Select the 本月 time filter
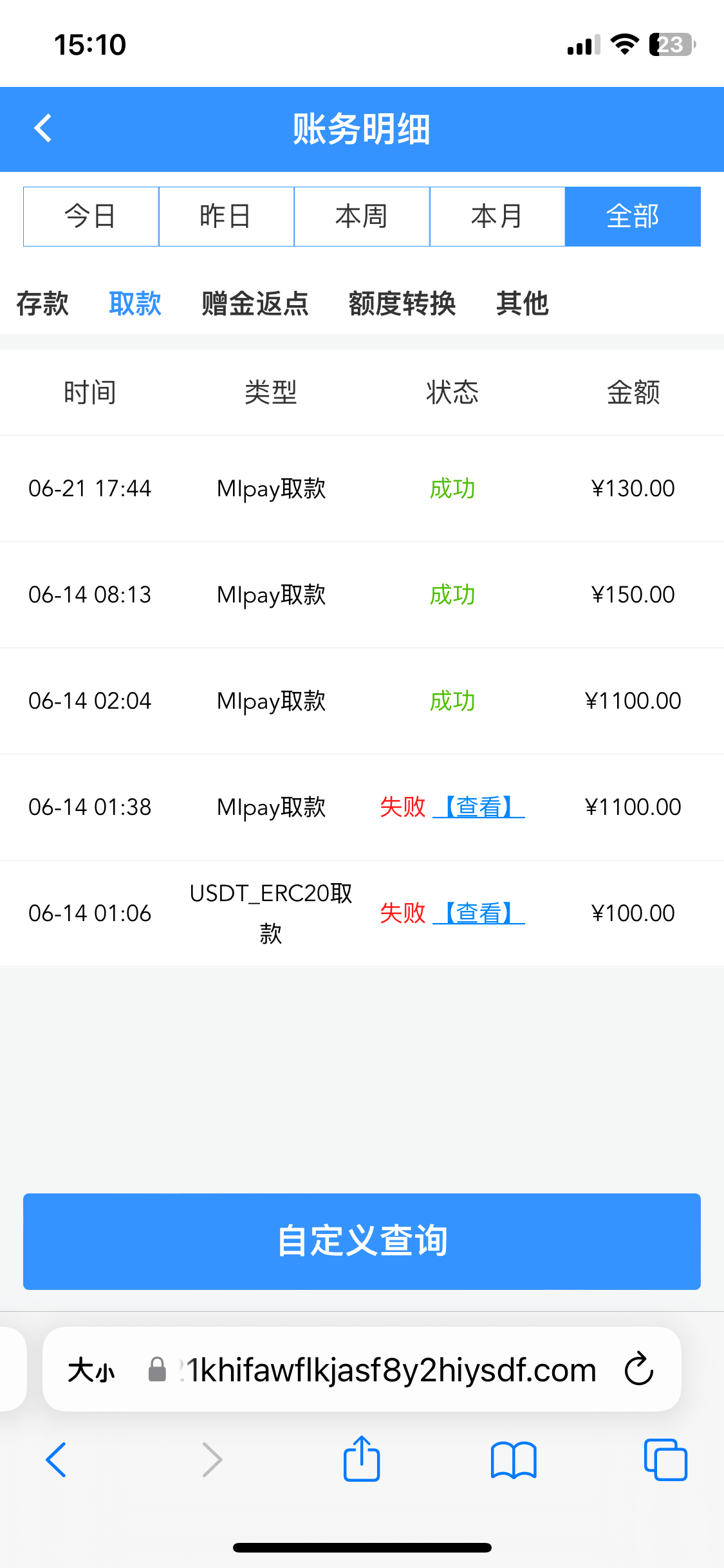This screenshot has height=1568, width=724. (497, 216)
